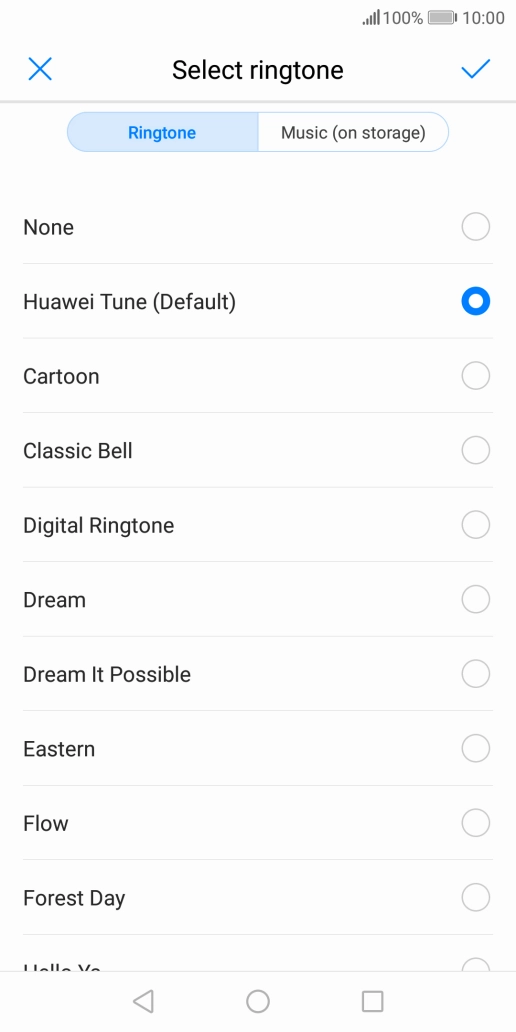The image size is (516, 1032).
Task: Switch to the Music (on storage) tab
Action: pos(353,132)
